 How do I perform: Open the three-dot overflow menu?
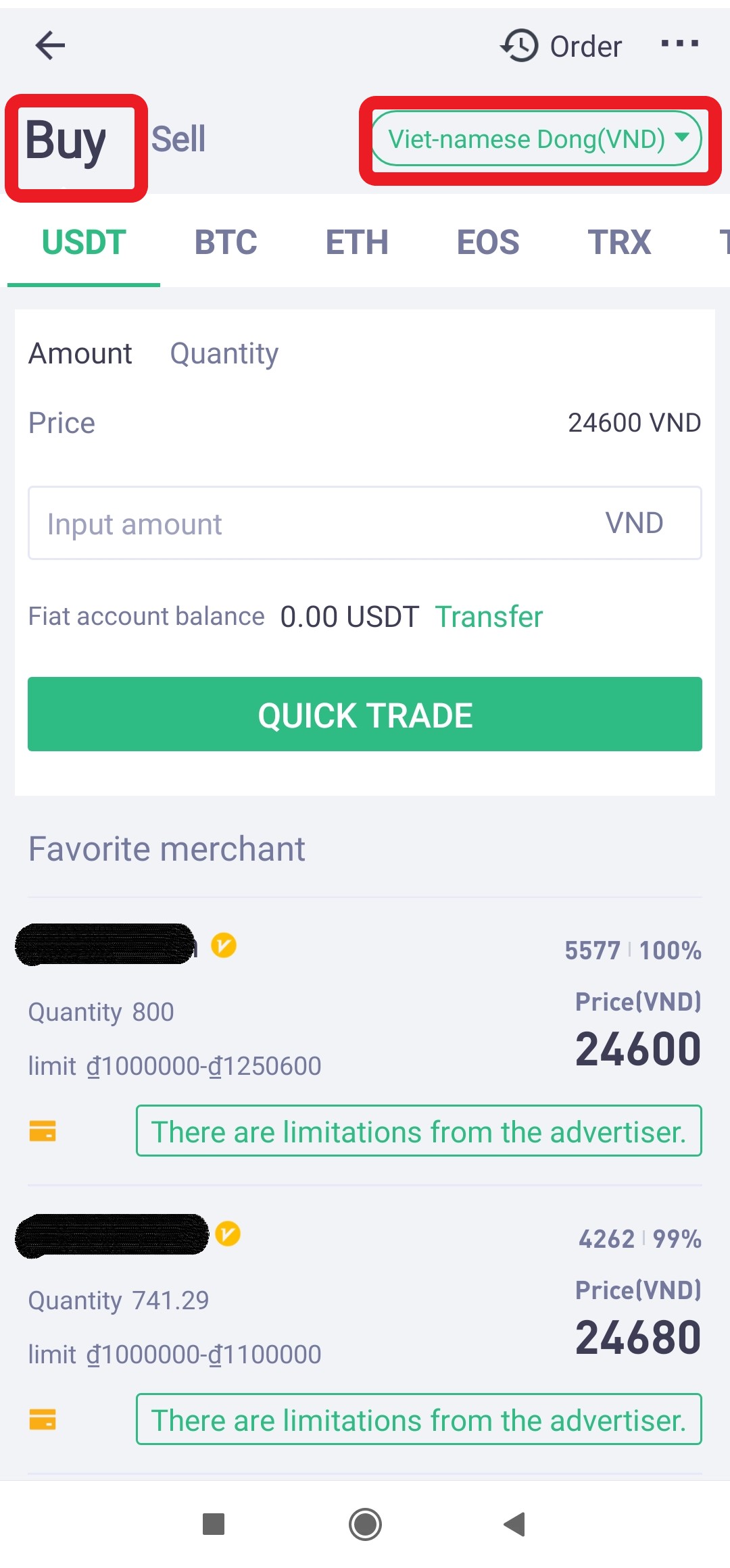pyautogui.click(x=679, y=44)
